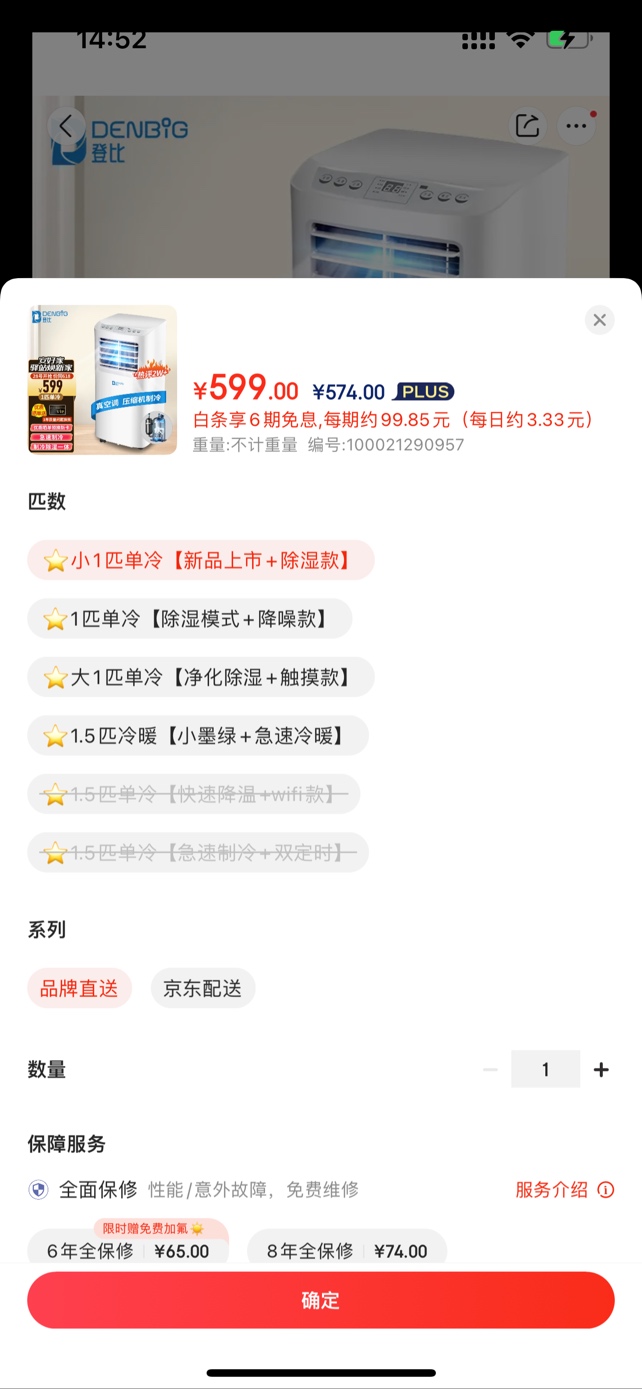Choose 1匹单冷 除湿模式+降噪款
Screen dimensions: 642x1389
[189, 619]
